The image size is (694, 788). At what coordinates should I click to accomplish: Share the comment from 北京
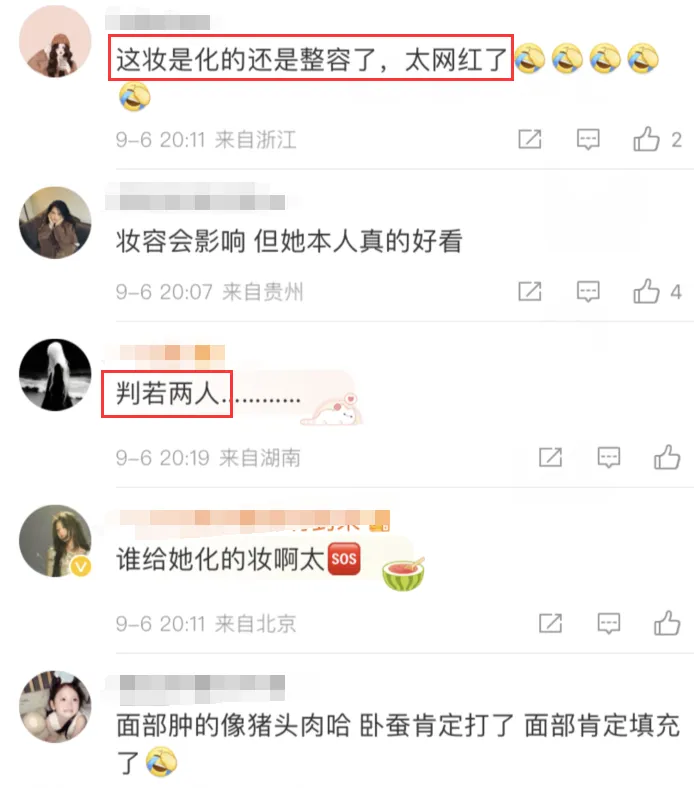550,623
